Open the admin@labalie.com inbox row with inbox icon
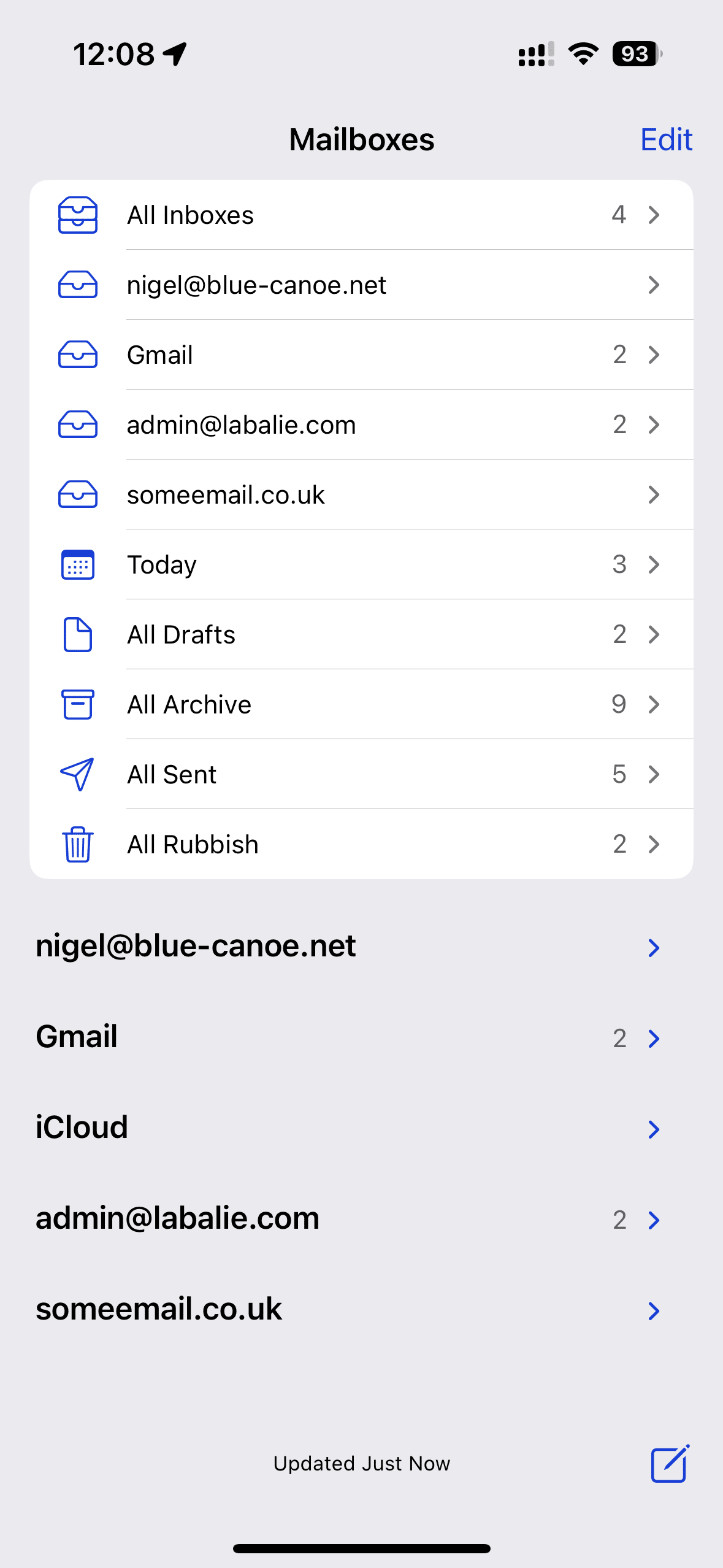 click(361, 425)
